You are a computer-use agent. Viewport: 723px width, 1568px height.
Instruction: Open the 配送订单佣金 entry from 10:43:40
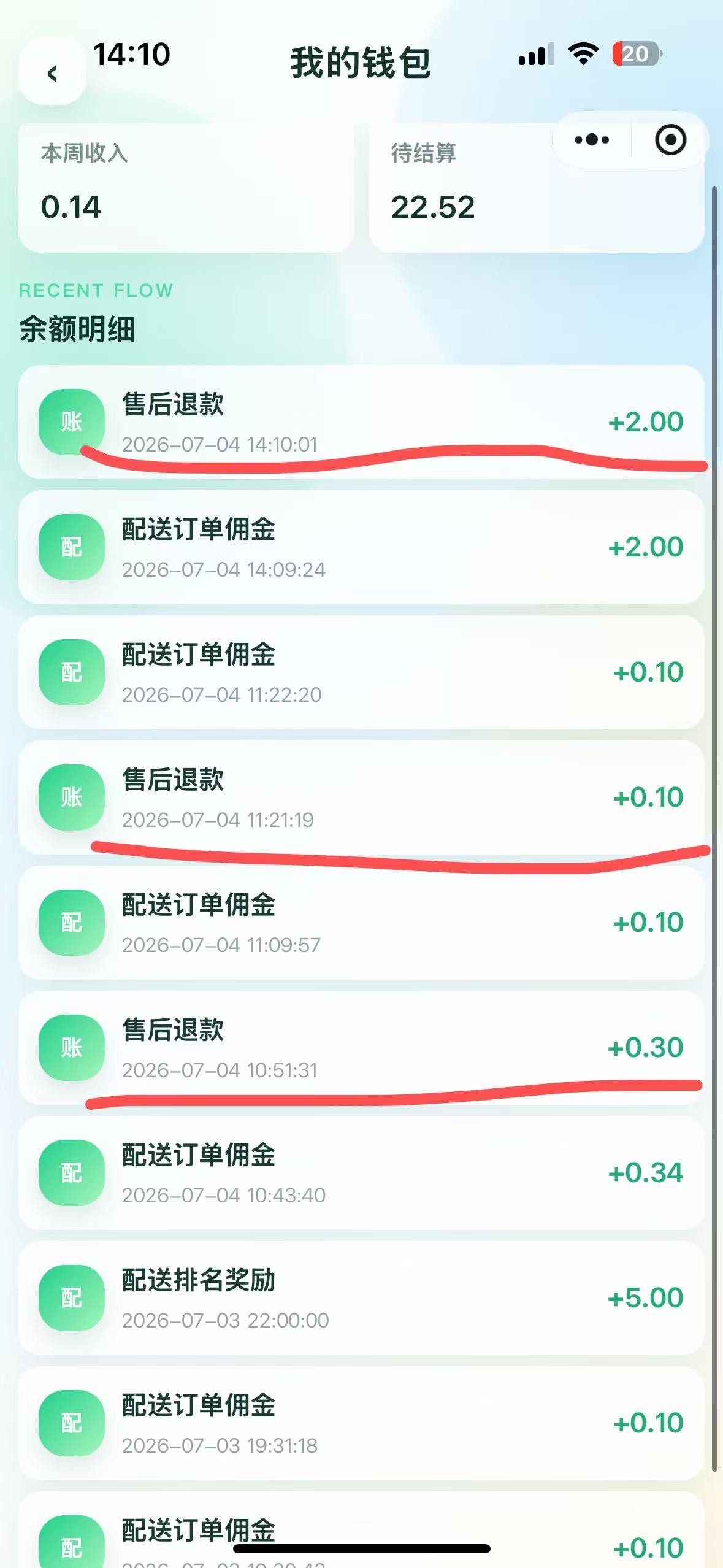pos(361,1173)
